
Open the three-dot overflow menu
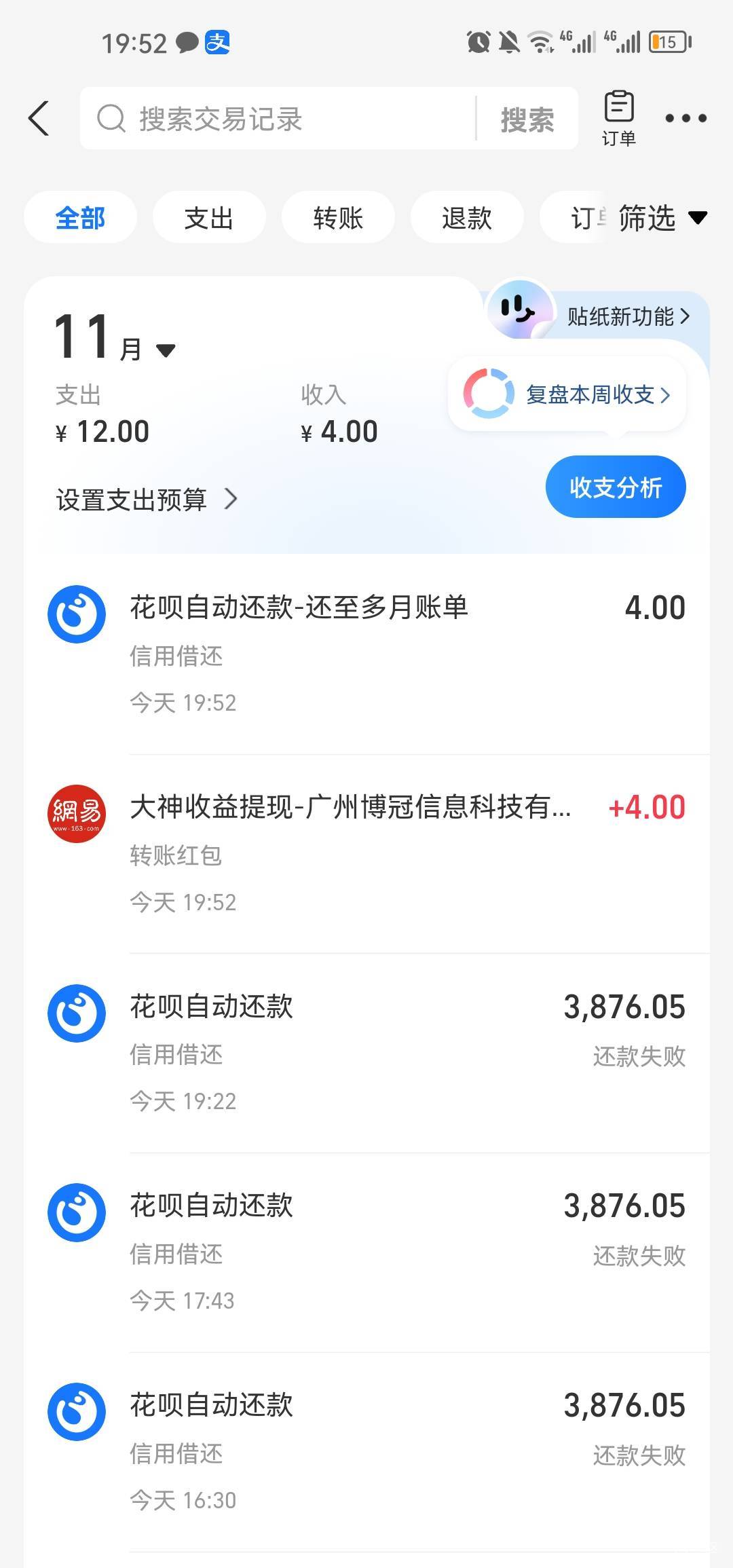pyautogui.click(x=685, y=119)
